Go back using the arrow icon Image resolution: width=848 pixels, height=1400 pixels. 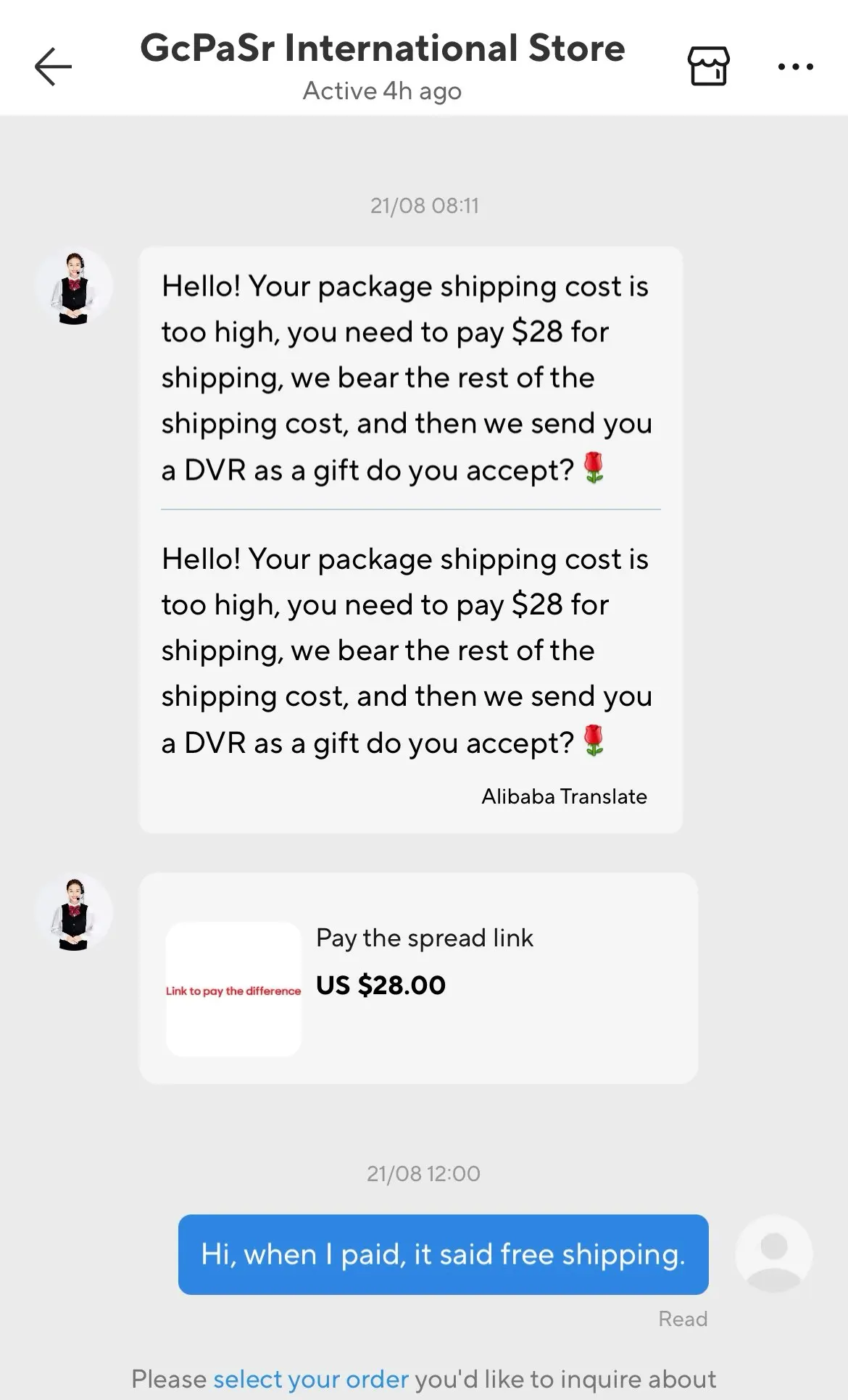click(x=53, y=67)
